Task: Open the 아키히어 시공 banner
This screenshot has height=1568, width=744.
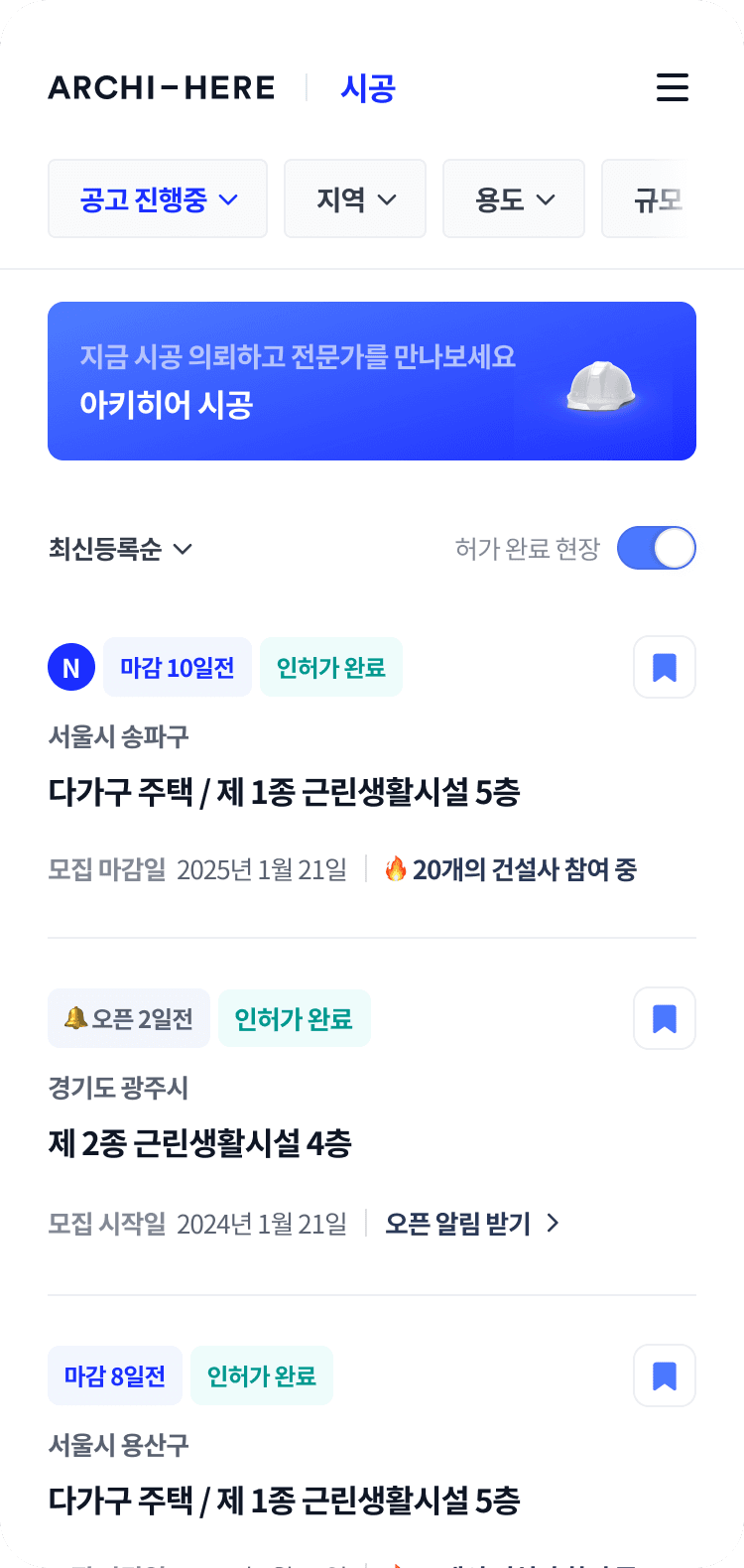Action: point(372,381)
